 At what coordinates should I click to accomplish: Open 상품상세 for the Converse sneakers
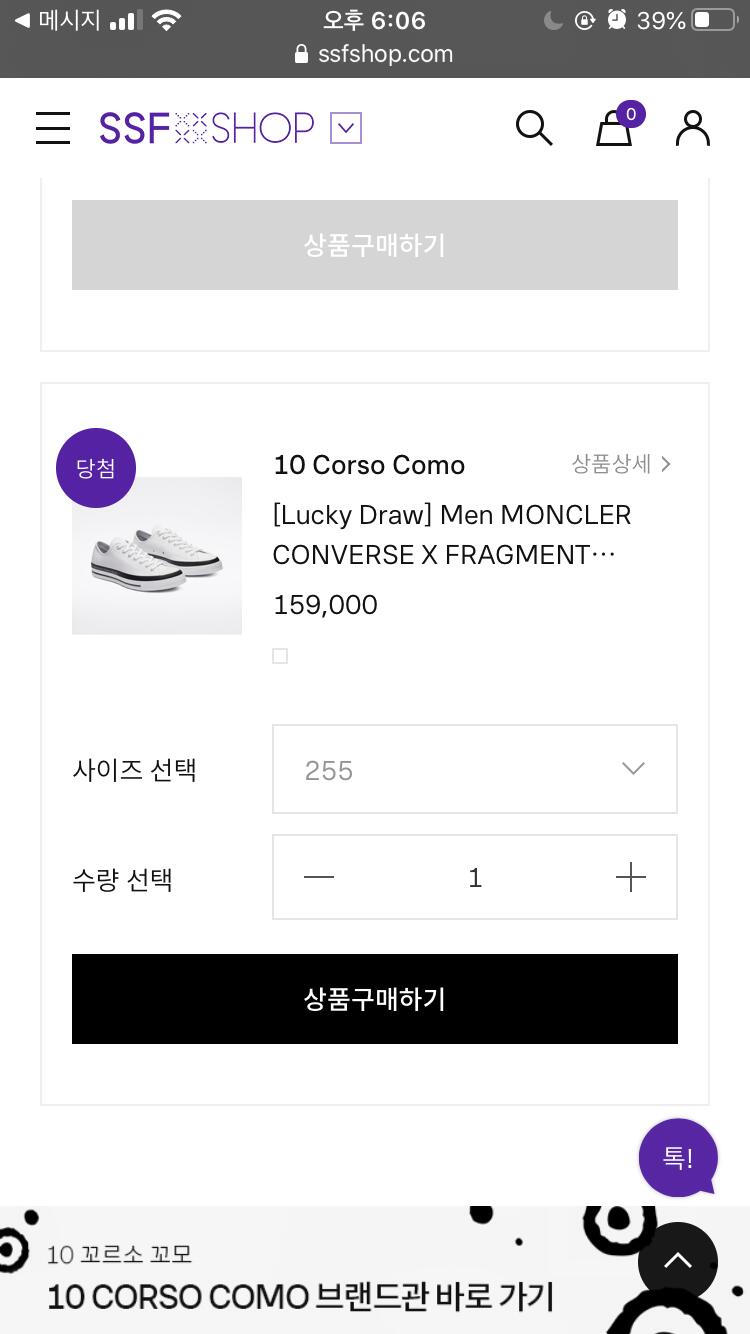[621, 464]
